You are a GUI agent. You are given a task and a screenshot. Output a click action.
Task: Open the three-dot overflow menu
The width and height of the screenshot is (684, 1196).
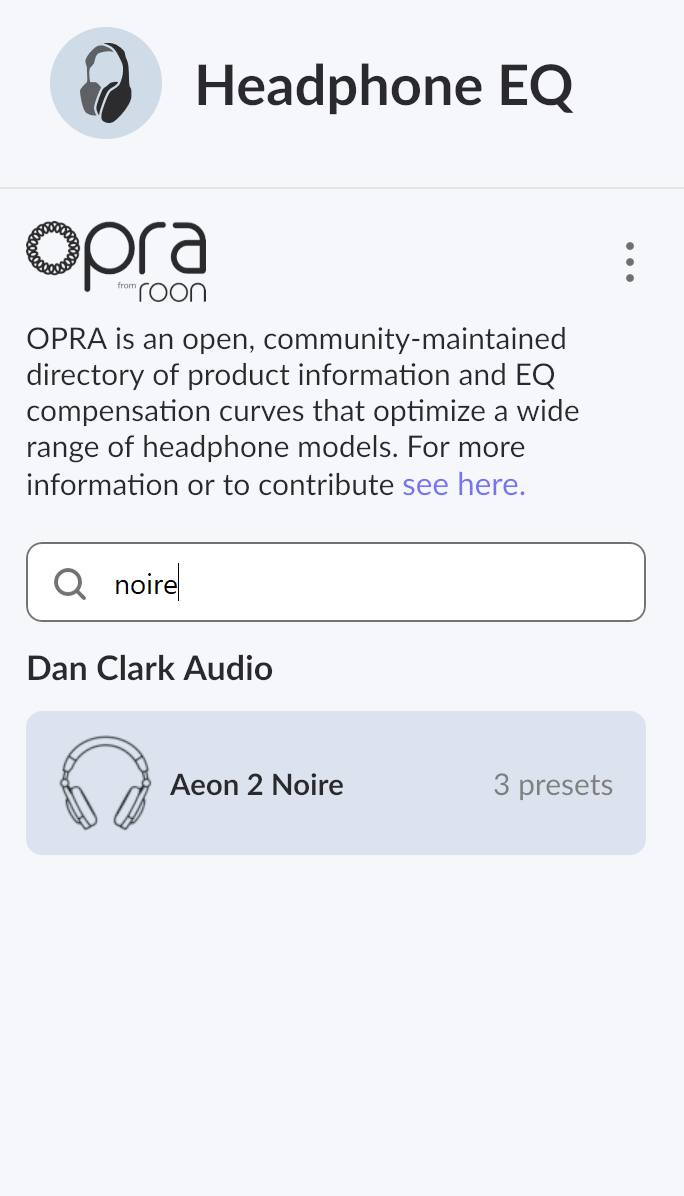pos(629,262)
